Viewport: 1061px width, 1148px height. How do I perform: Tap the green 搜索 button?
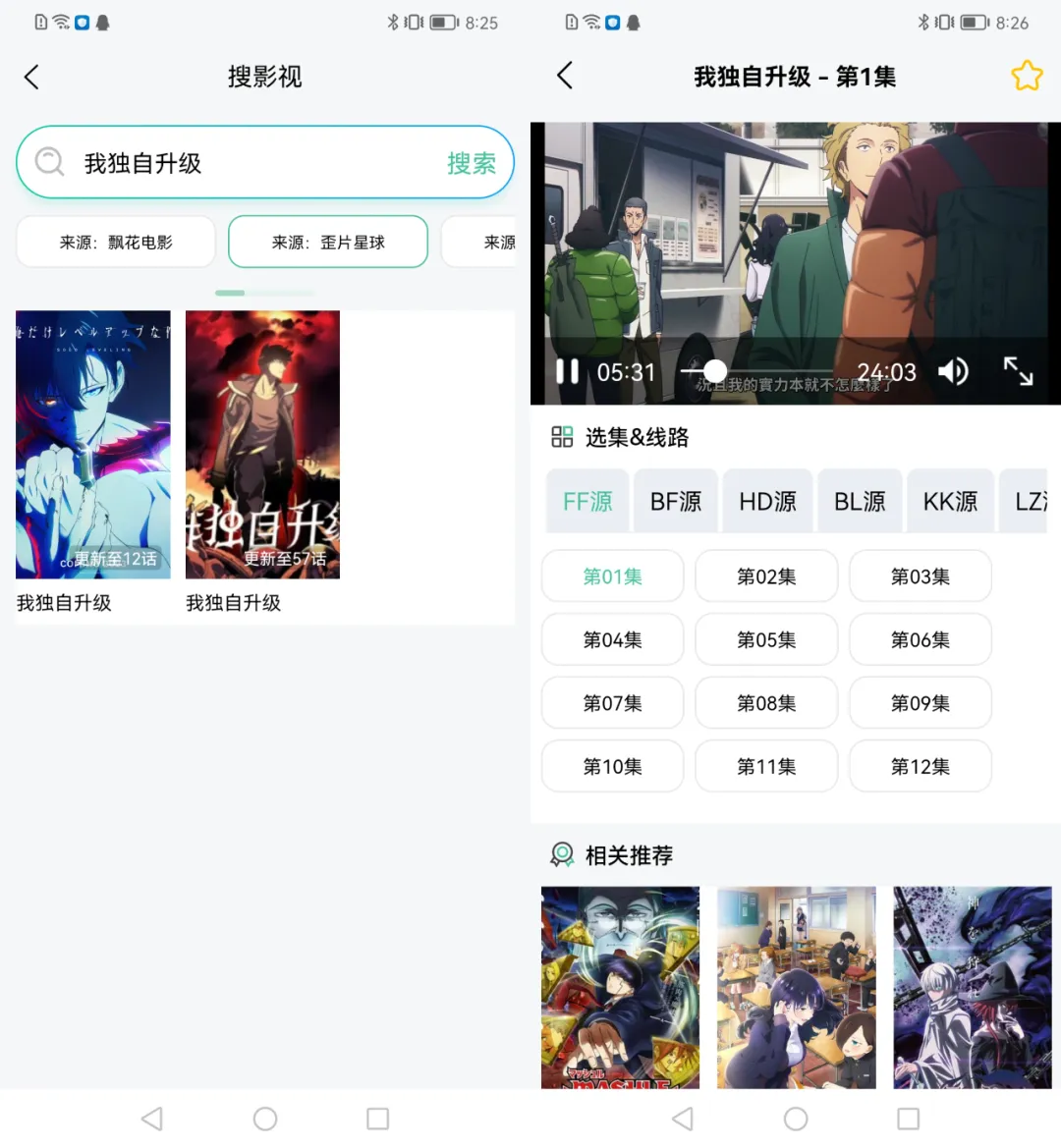[x=471, y=163]
